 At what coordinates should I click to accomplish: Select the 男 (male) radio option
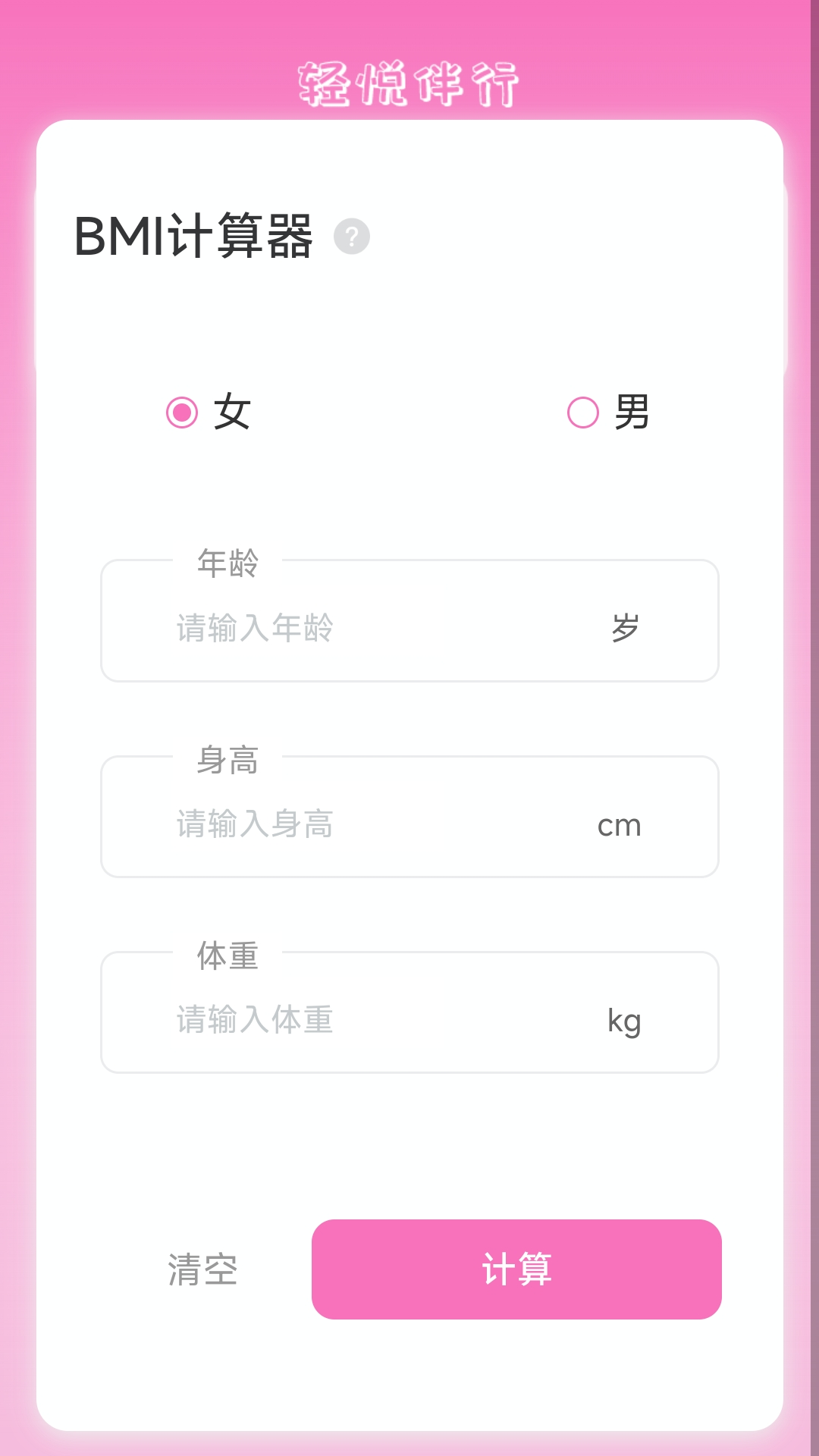click(583, 413)
